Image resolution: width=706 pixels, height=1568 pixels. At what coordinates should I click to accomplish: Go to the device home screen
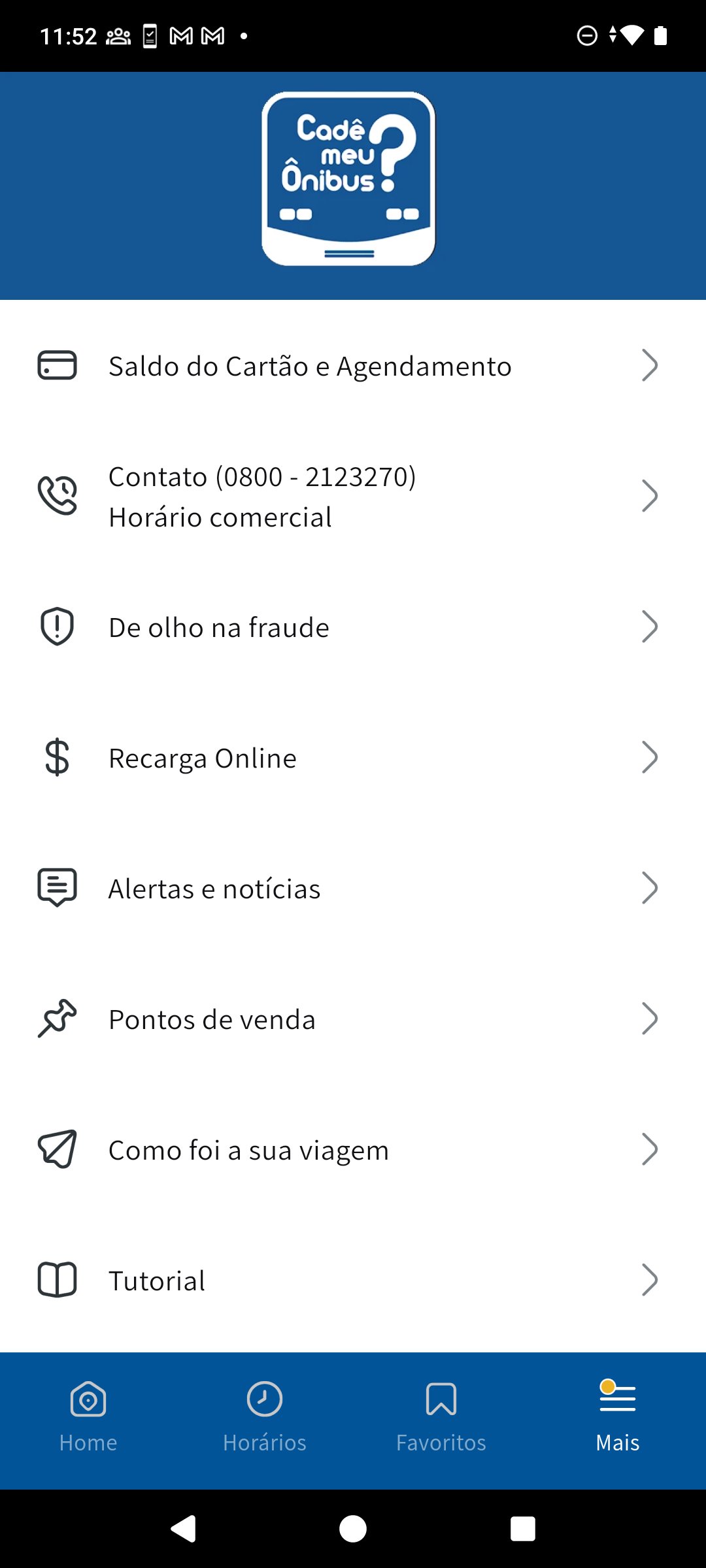tap(353, 1529)
